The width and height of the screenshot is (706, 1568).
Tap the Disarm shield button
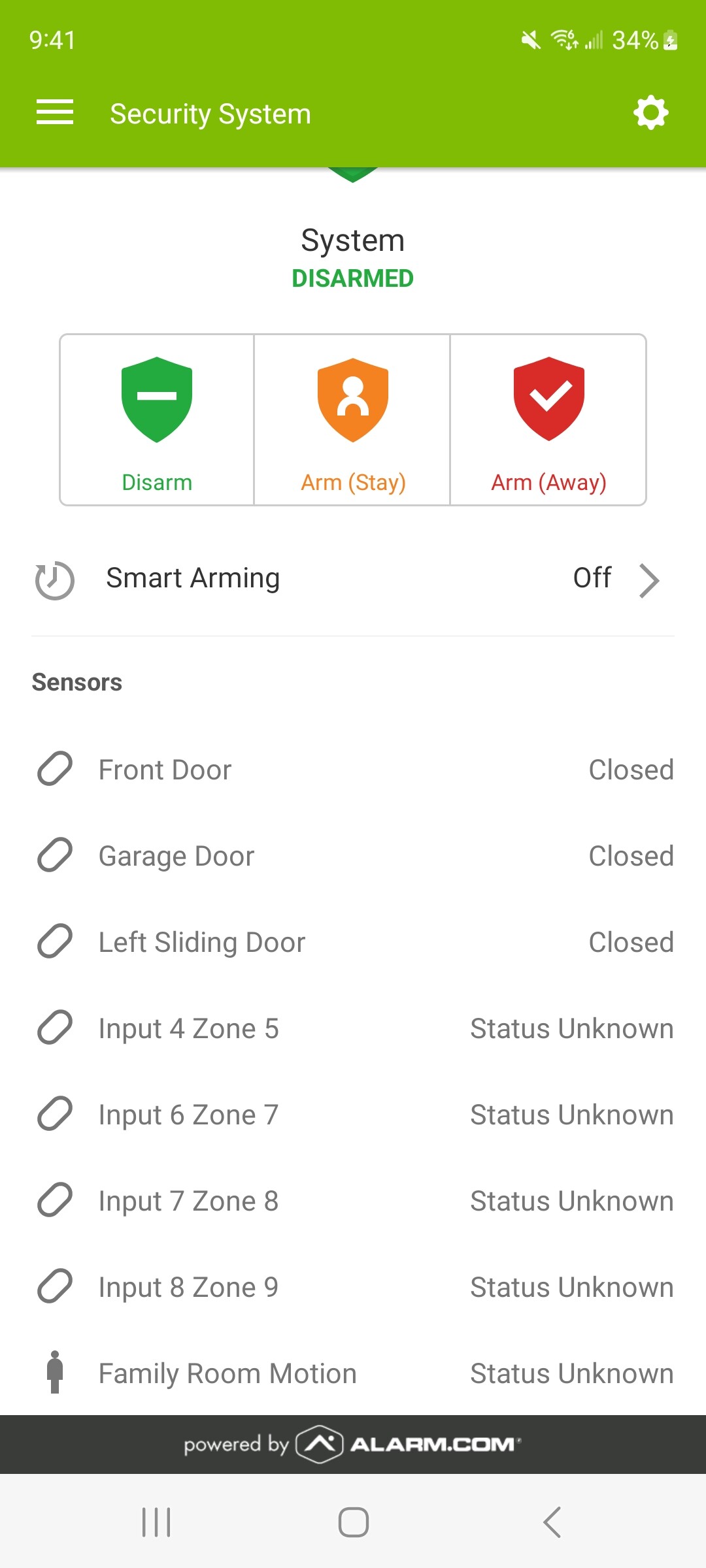[157, 420]
